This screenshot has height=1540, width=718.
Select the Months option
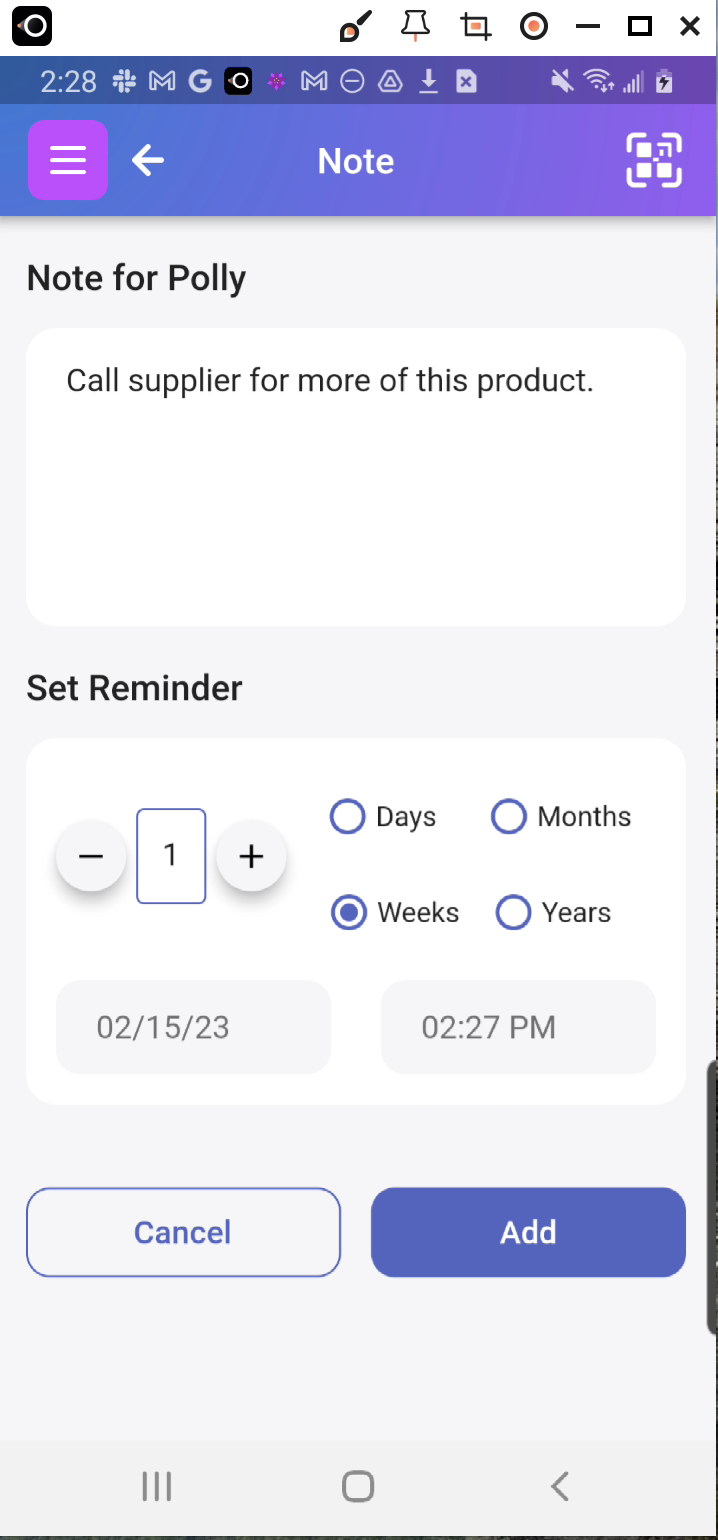(561, 817)
